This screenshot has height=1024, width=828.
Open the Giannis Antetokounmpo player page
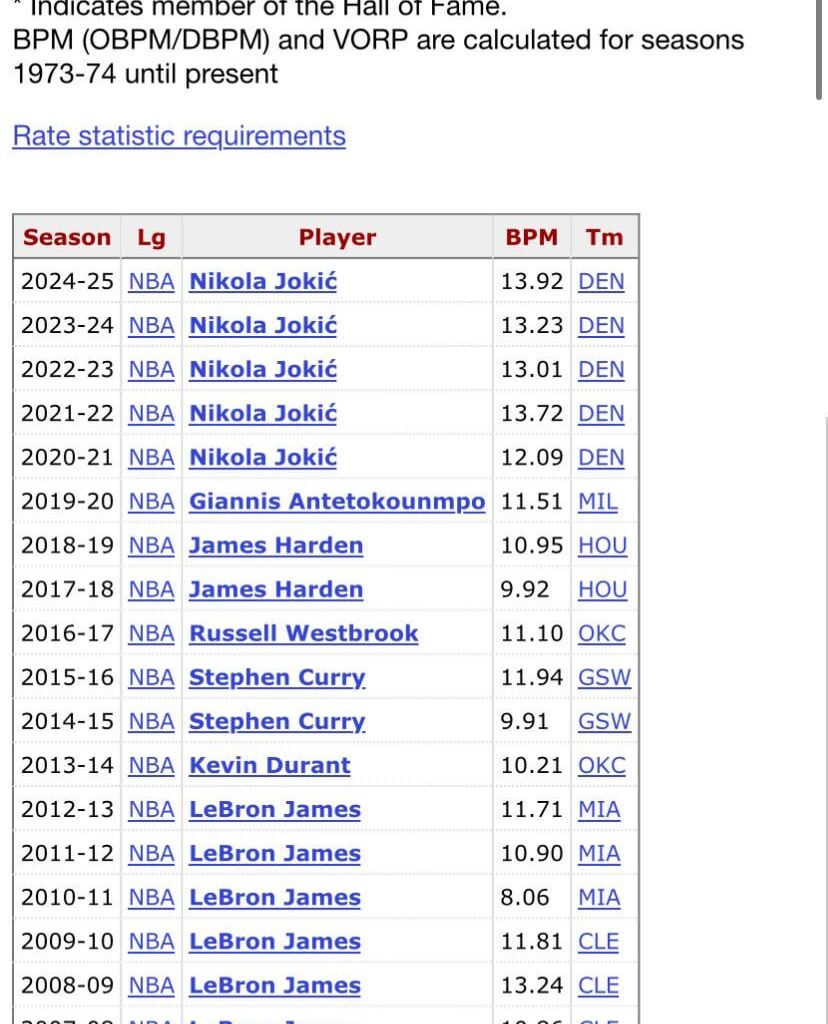[337, 501]
